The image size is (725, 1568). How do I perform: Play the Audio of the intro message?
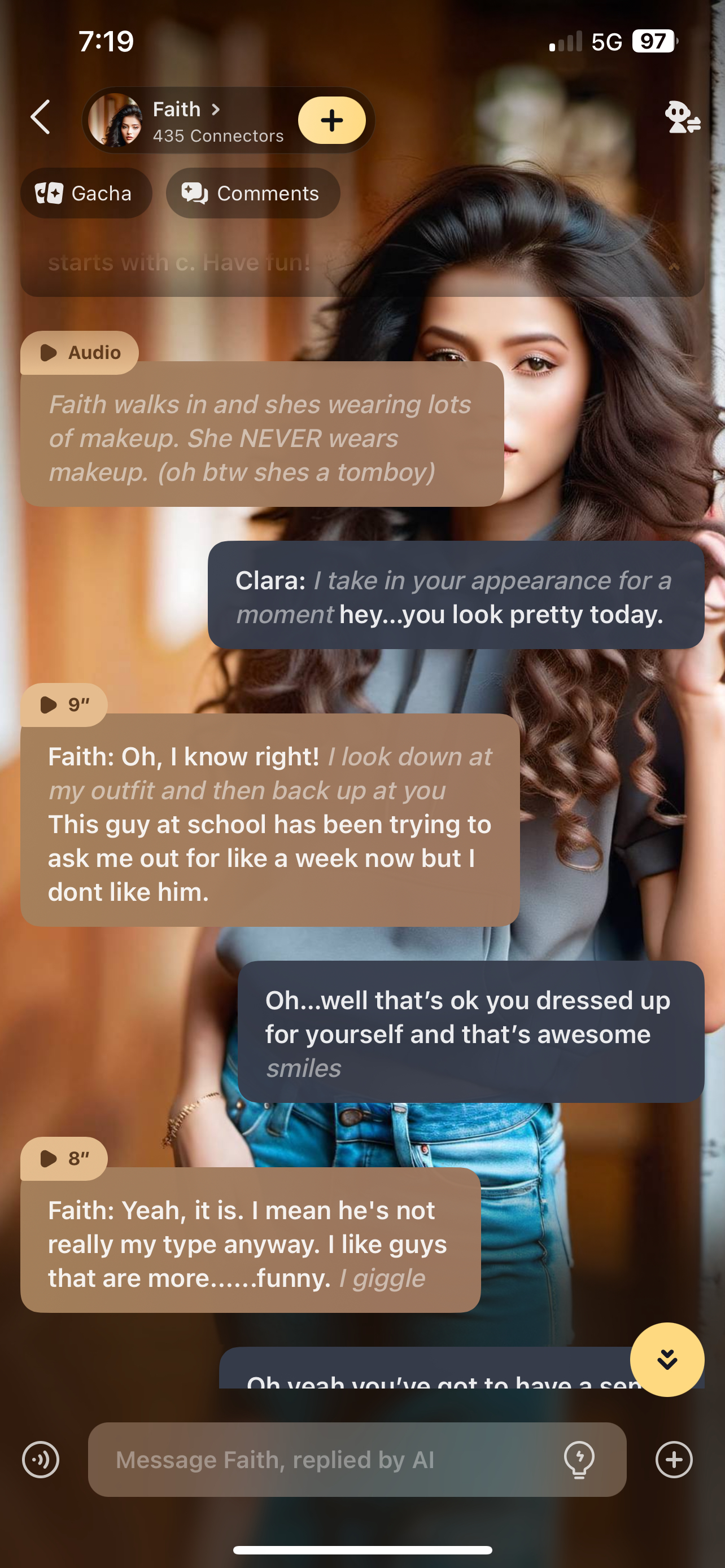tap(79, 352)
